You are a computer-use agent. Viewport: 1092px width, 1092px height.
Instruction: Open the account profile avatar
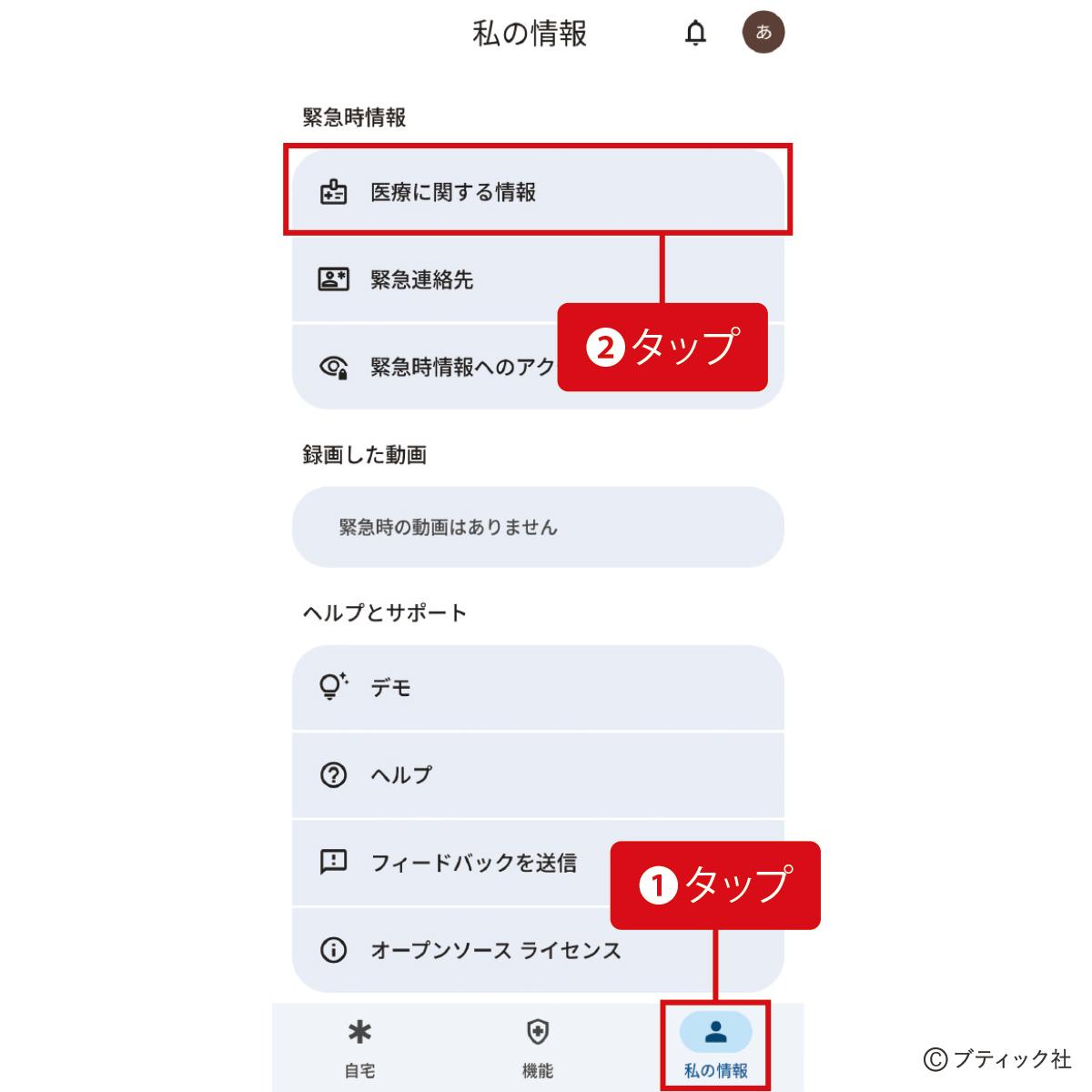(763, 33)
